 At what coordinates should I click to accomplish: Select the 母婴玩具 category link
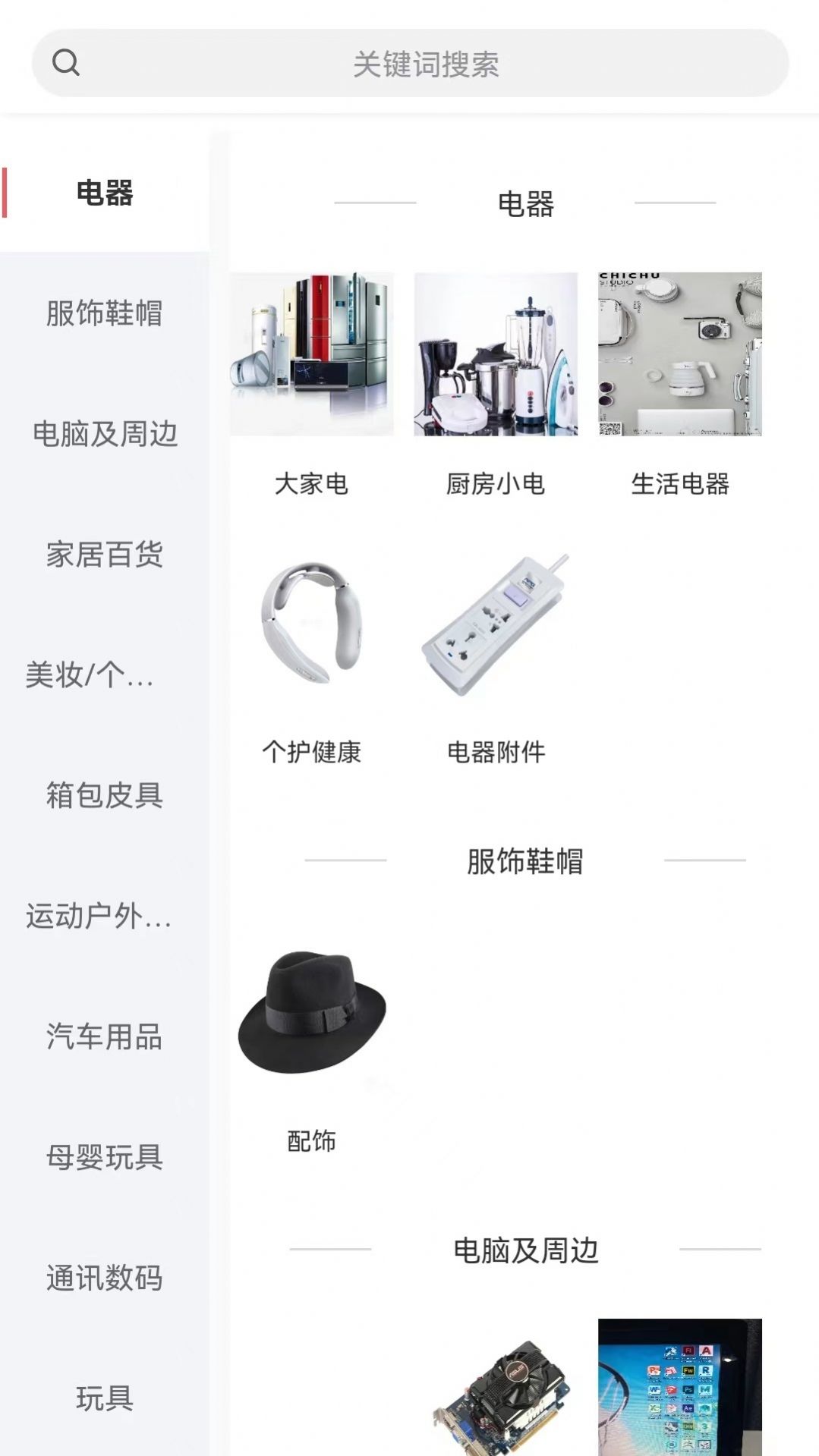point(105,1159)
